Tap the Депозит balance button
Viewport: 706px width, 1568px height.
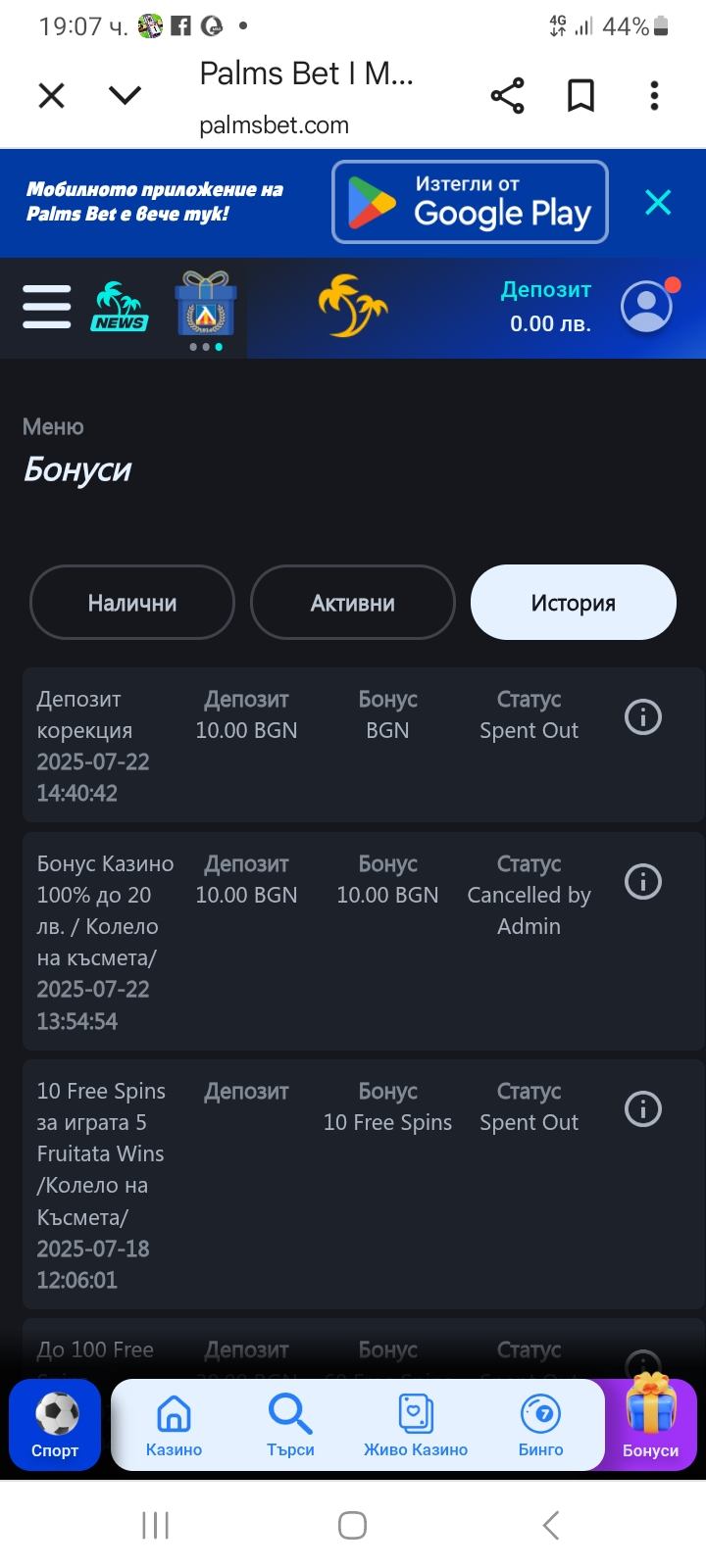(547, 307)
